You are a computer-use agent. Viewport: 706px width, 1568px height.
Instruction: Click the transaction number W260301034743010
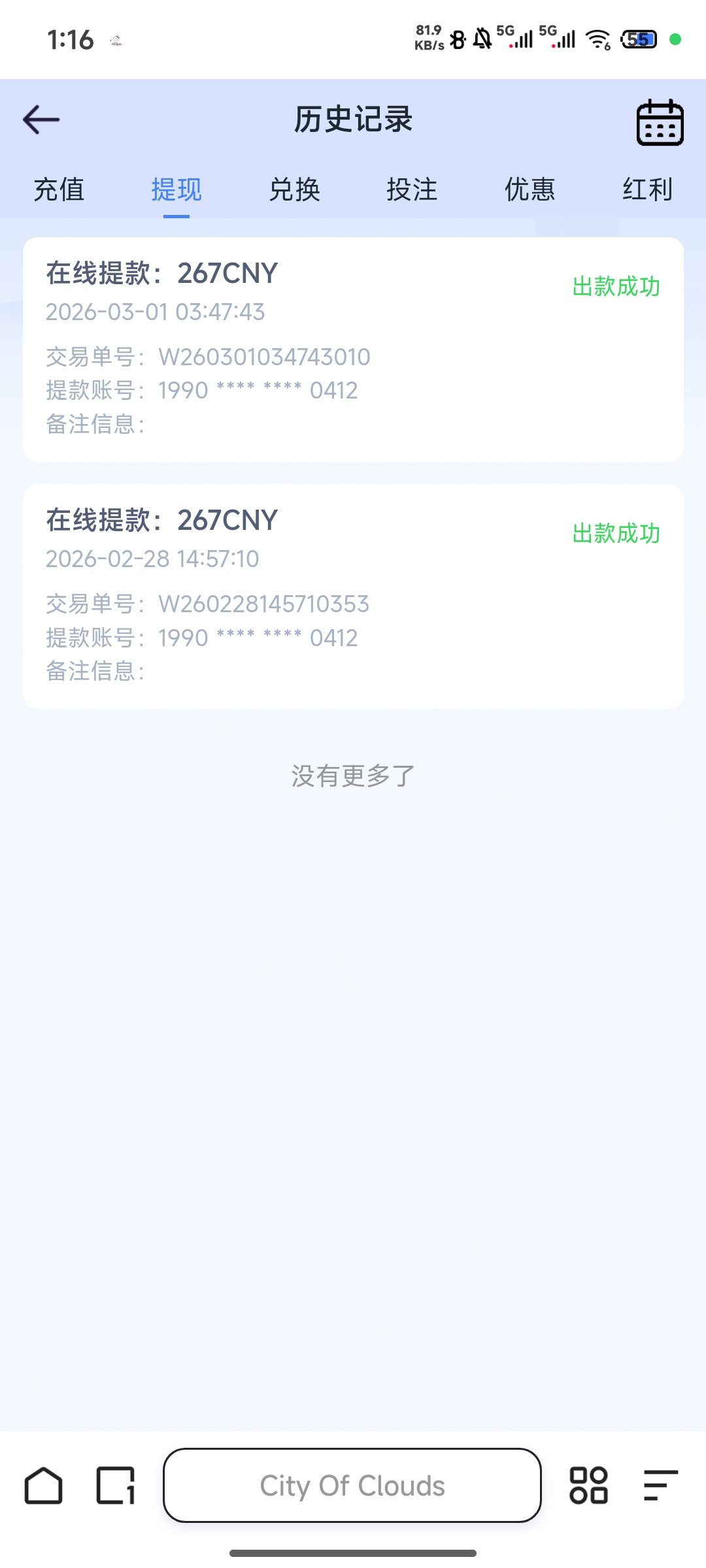[x=263, y=357]
